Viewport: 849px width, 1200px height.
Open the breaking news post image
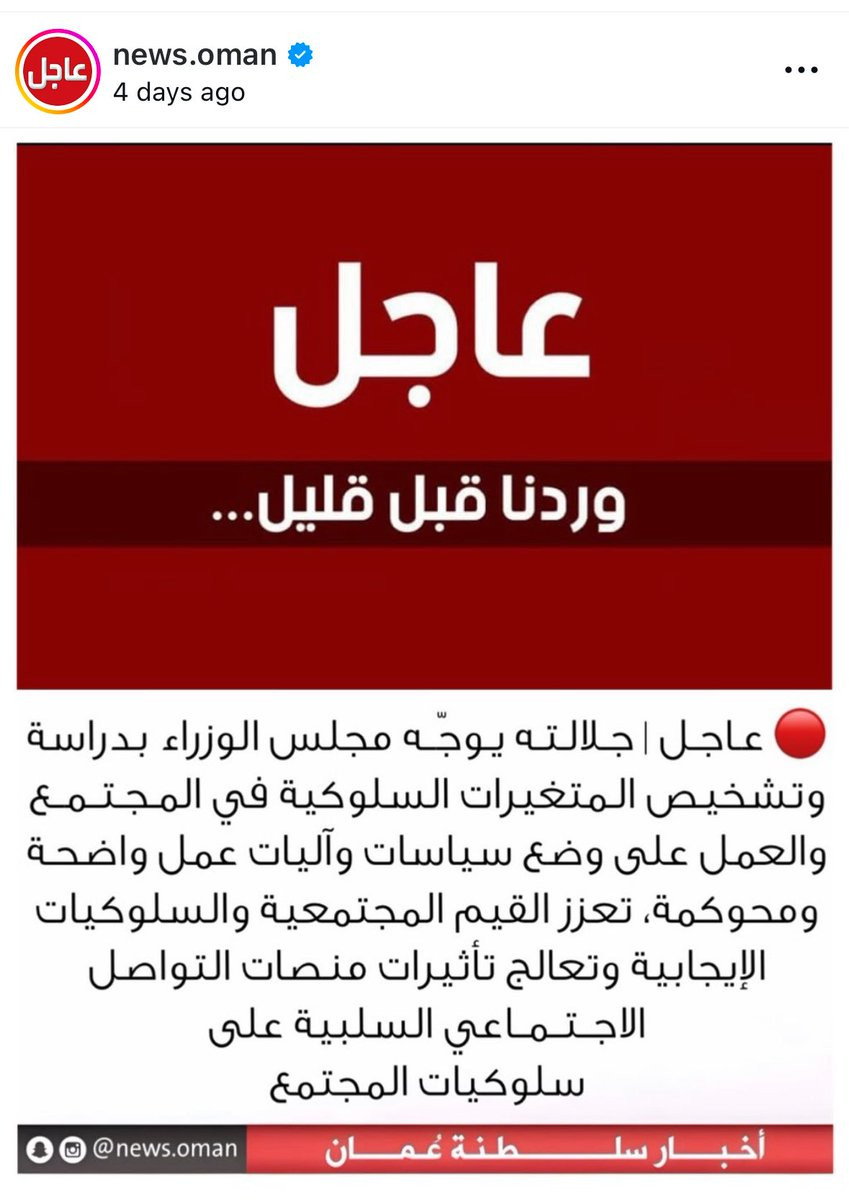(424, 659)
